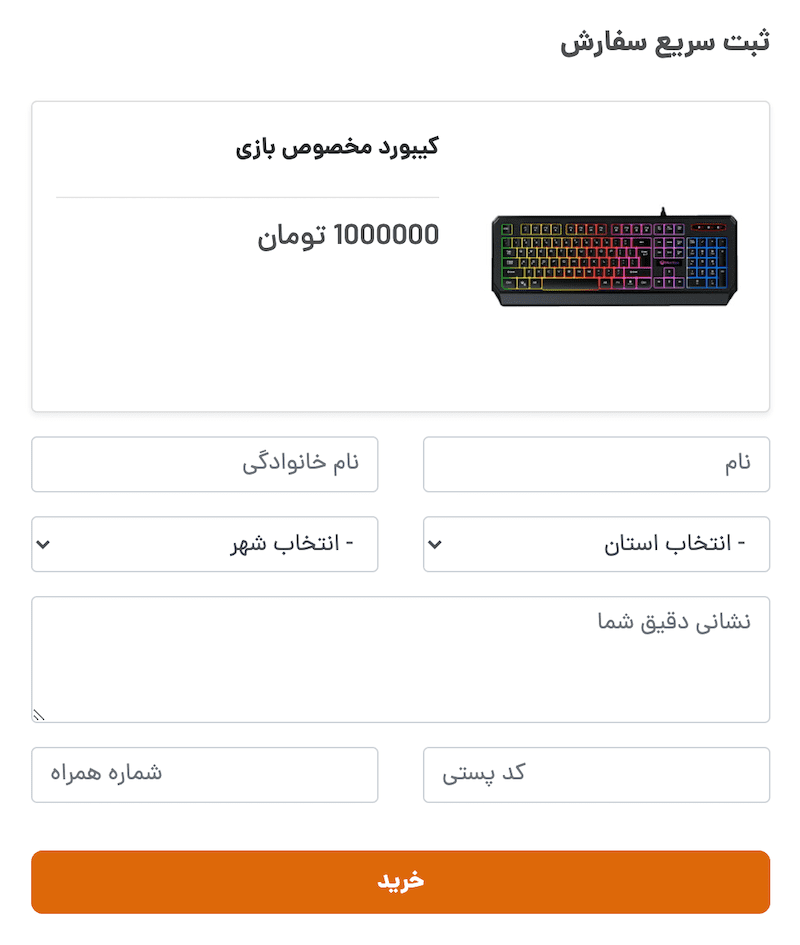
Task: Submit order with the orange خرید button
Action: tap(400, 881)
